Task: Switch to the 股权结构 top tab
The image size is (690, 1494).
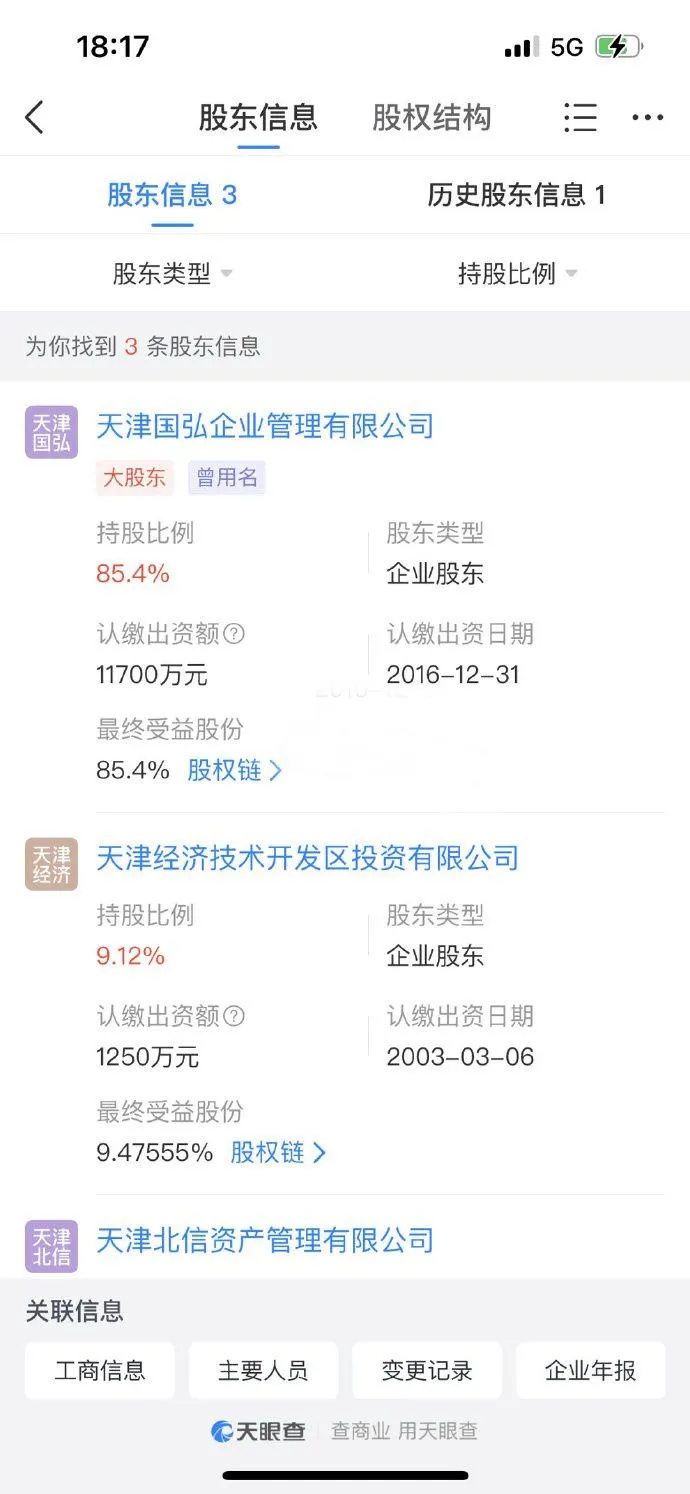Action: click(432, 117)
